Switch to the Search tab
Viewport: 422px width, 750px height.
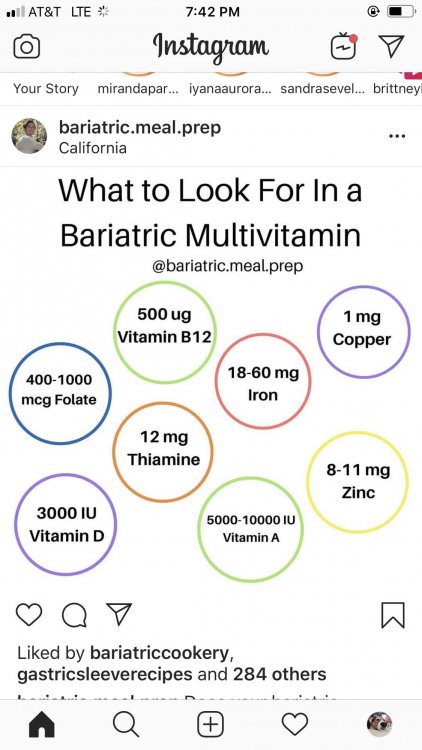[x=126, y=724]
